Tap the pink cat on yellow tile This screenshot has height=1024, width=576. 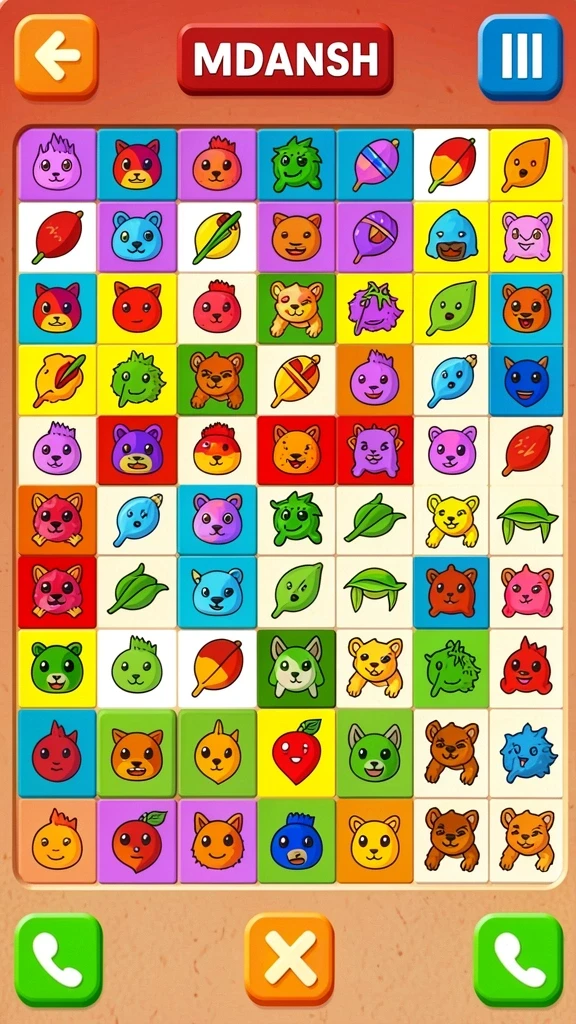pos(526,237)
